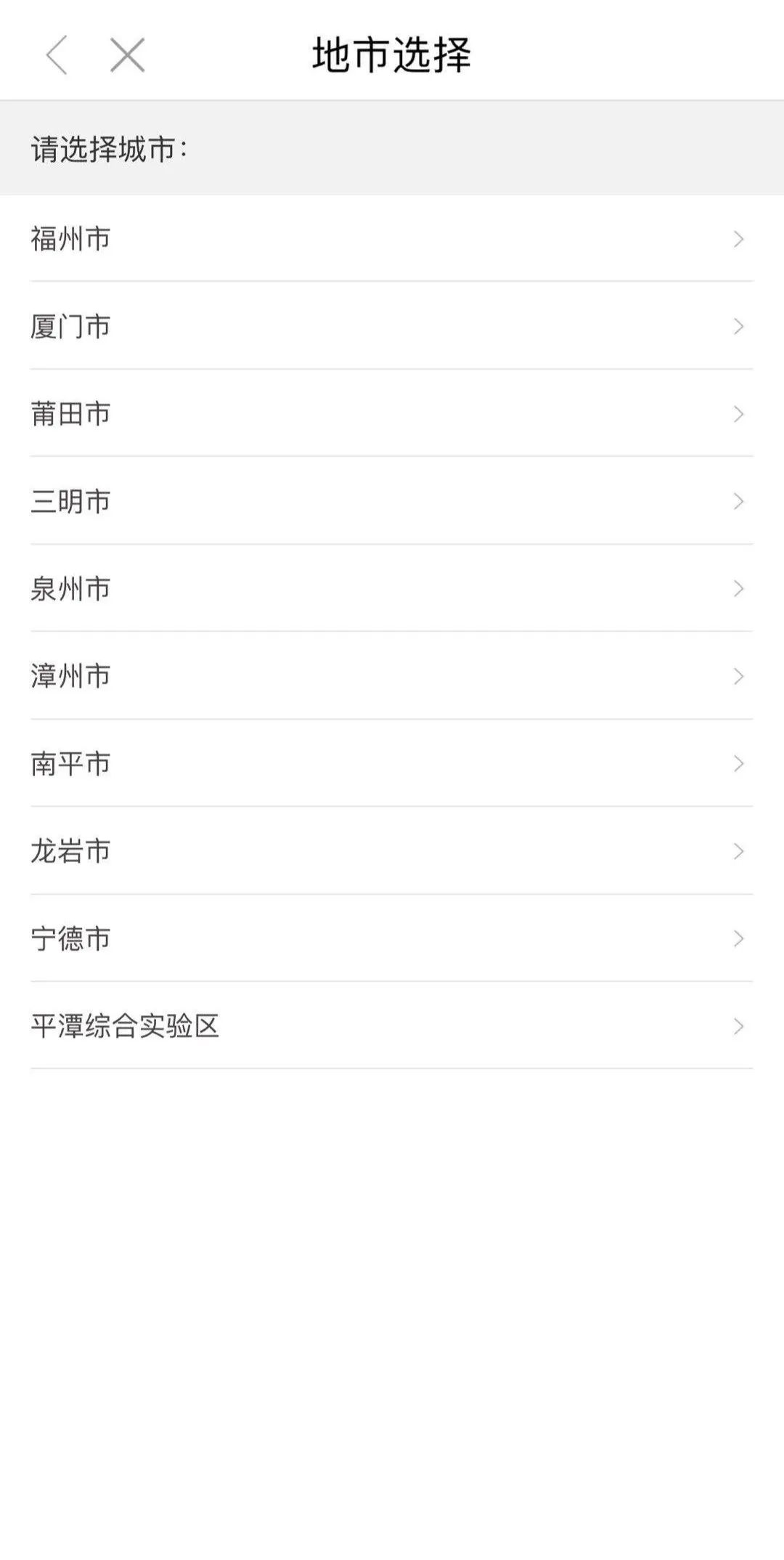
Task: Choose 厦门市
Action: tap(392, 326)
